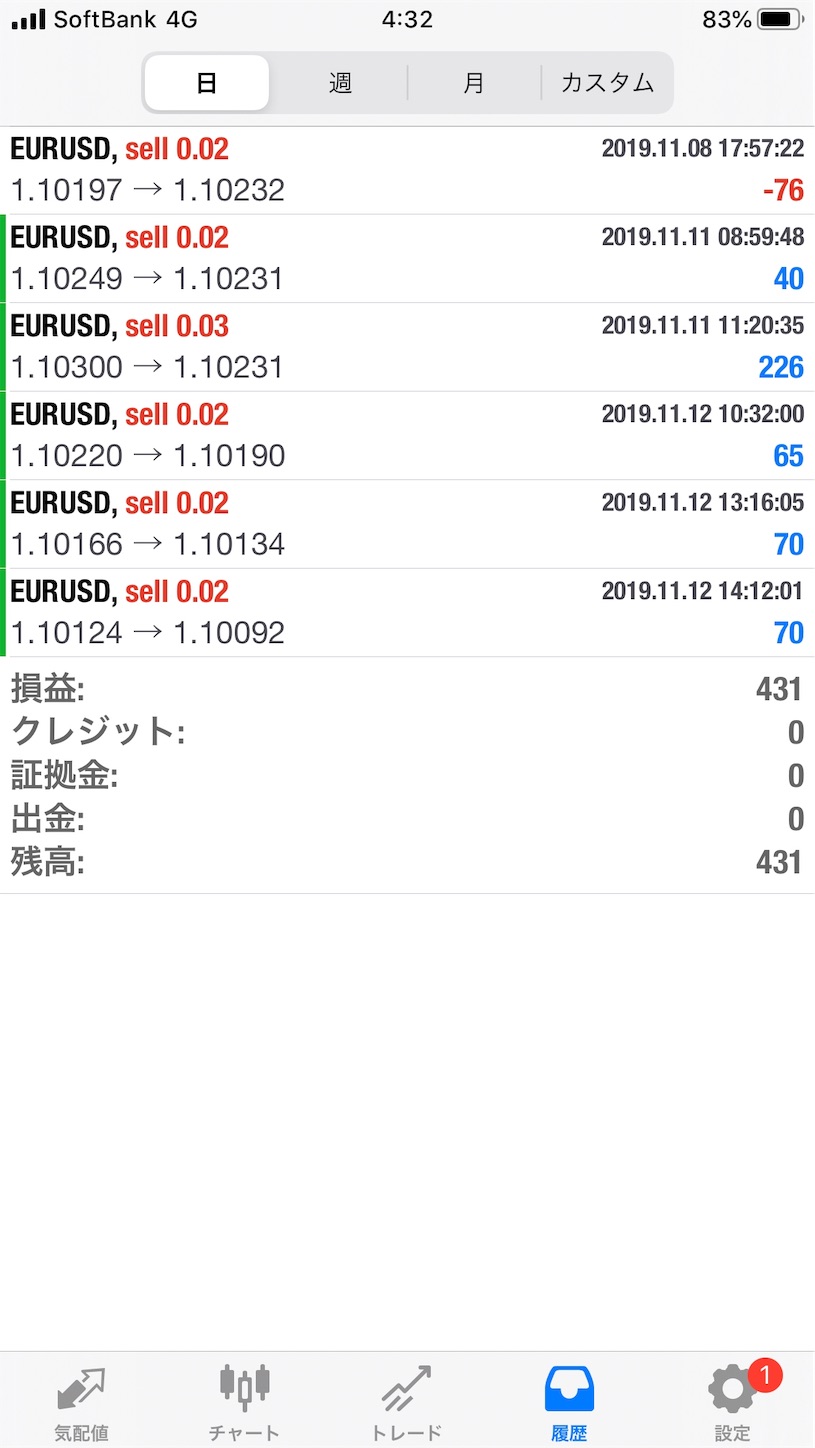Open the trade closed at 1.10231 with 226 profit

coord(407,346)
